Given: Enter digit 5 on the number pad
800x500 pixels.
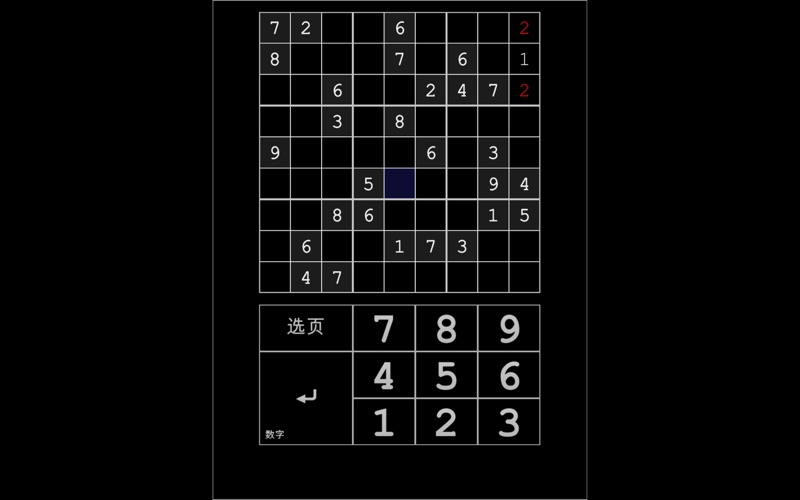Looking at the screenshot, I should pyautogui.click(x=446, y=375).
